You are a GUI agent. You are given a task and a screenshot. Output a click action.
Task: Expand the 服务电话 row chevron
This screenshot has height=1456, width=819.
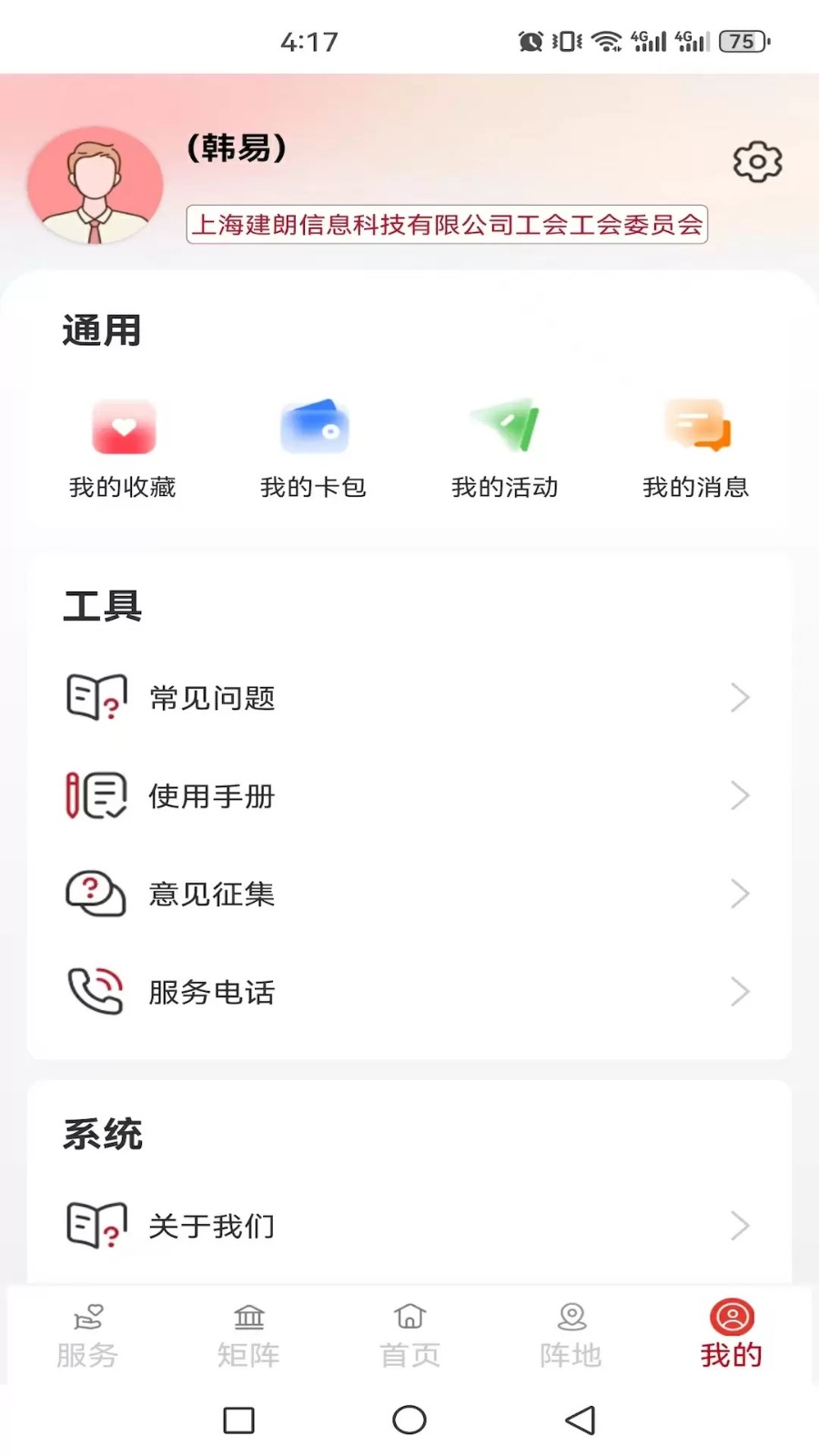point(741,992)
